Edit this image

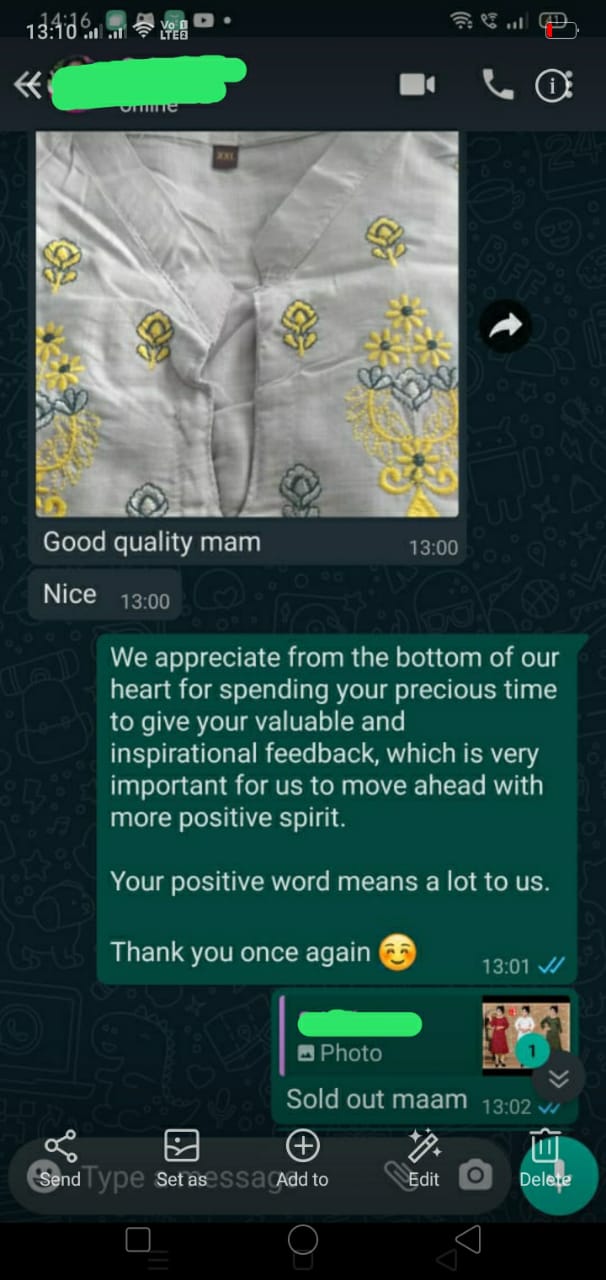tap(424, 1158)
